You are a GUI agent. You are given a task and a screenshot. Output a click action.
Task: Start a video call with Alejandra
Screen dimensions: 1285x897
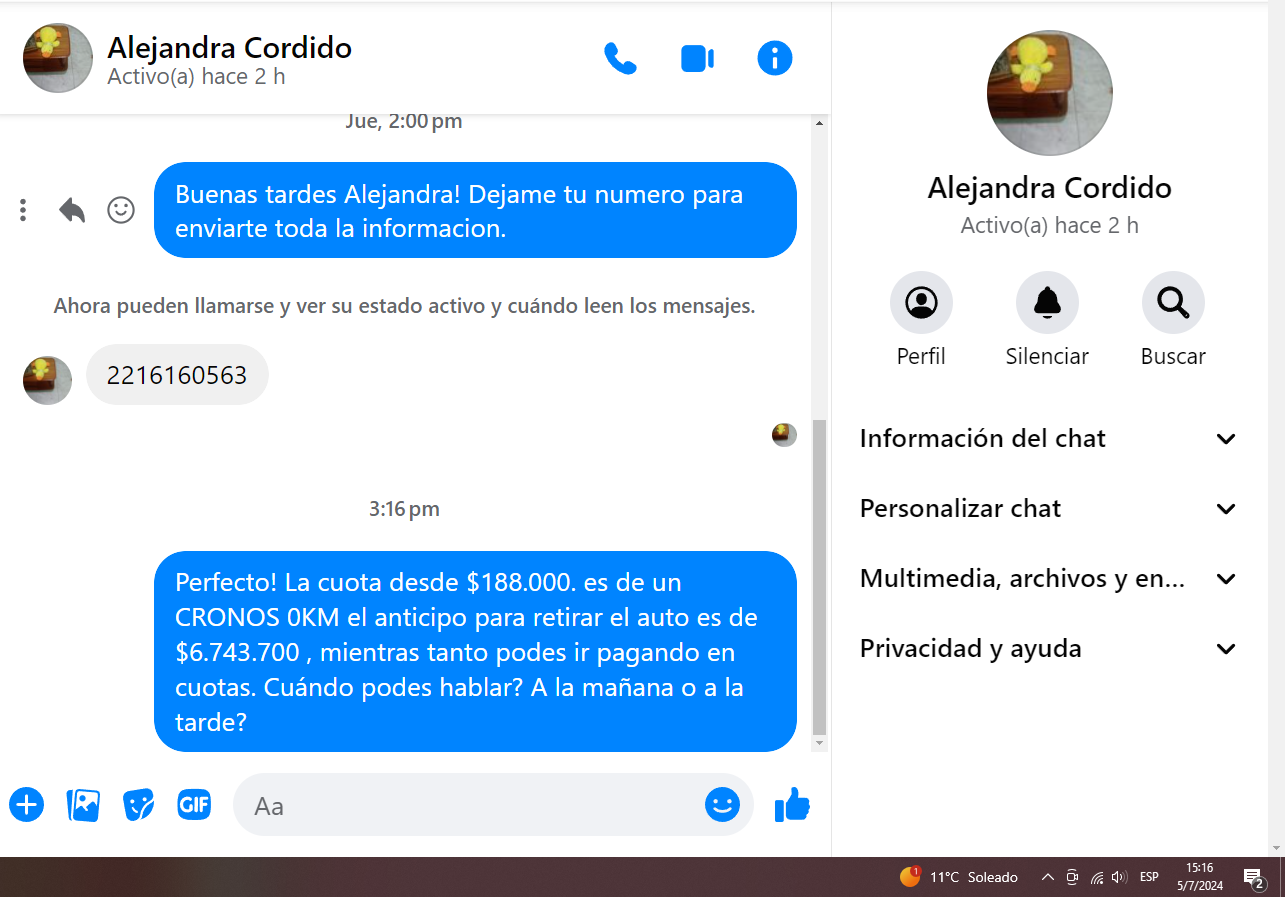[697, 58]
